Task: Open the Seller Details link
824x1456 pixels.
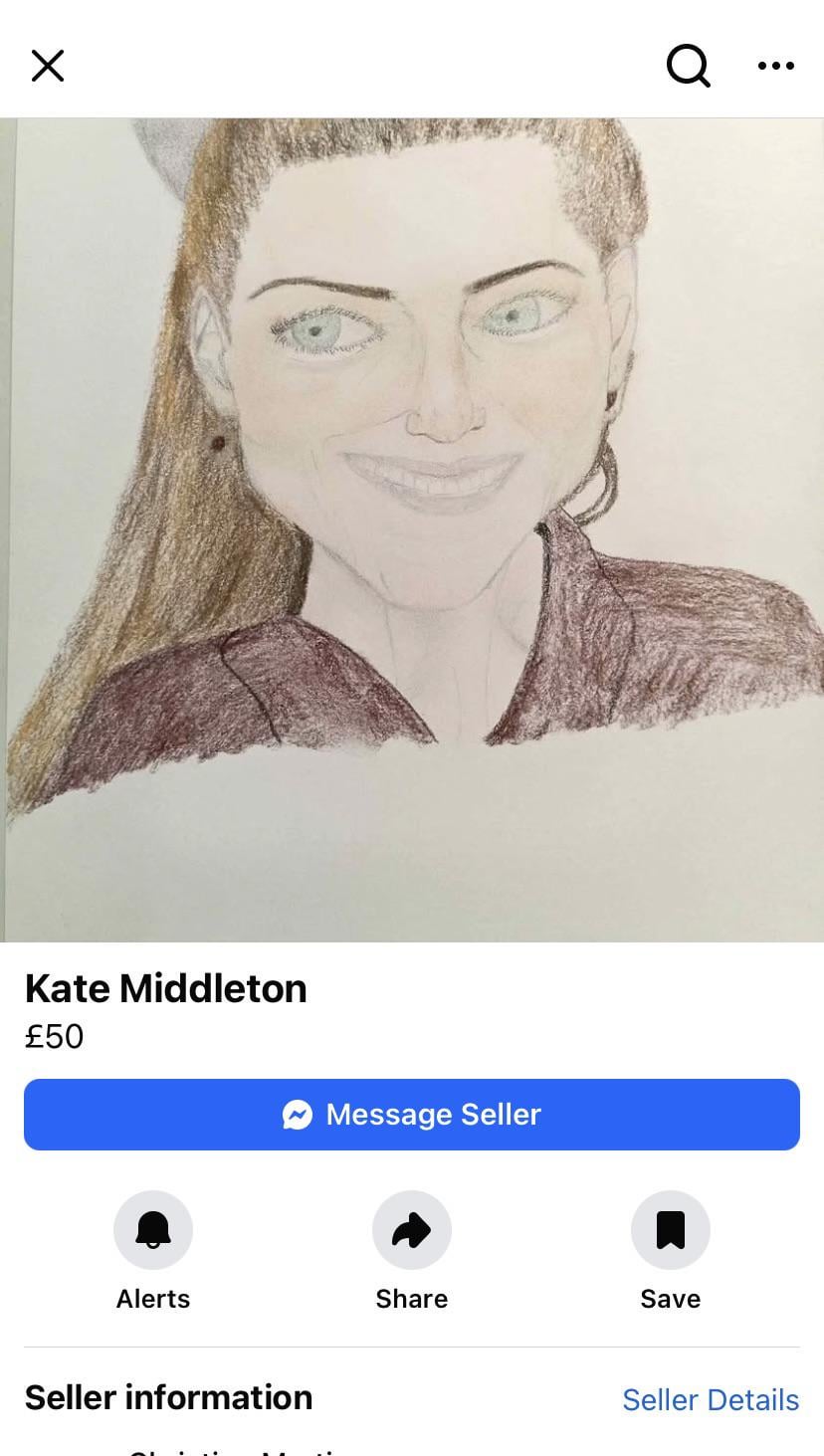Action: (711, 1399)
